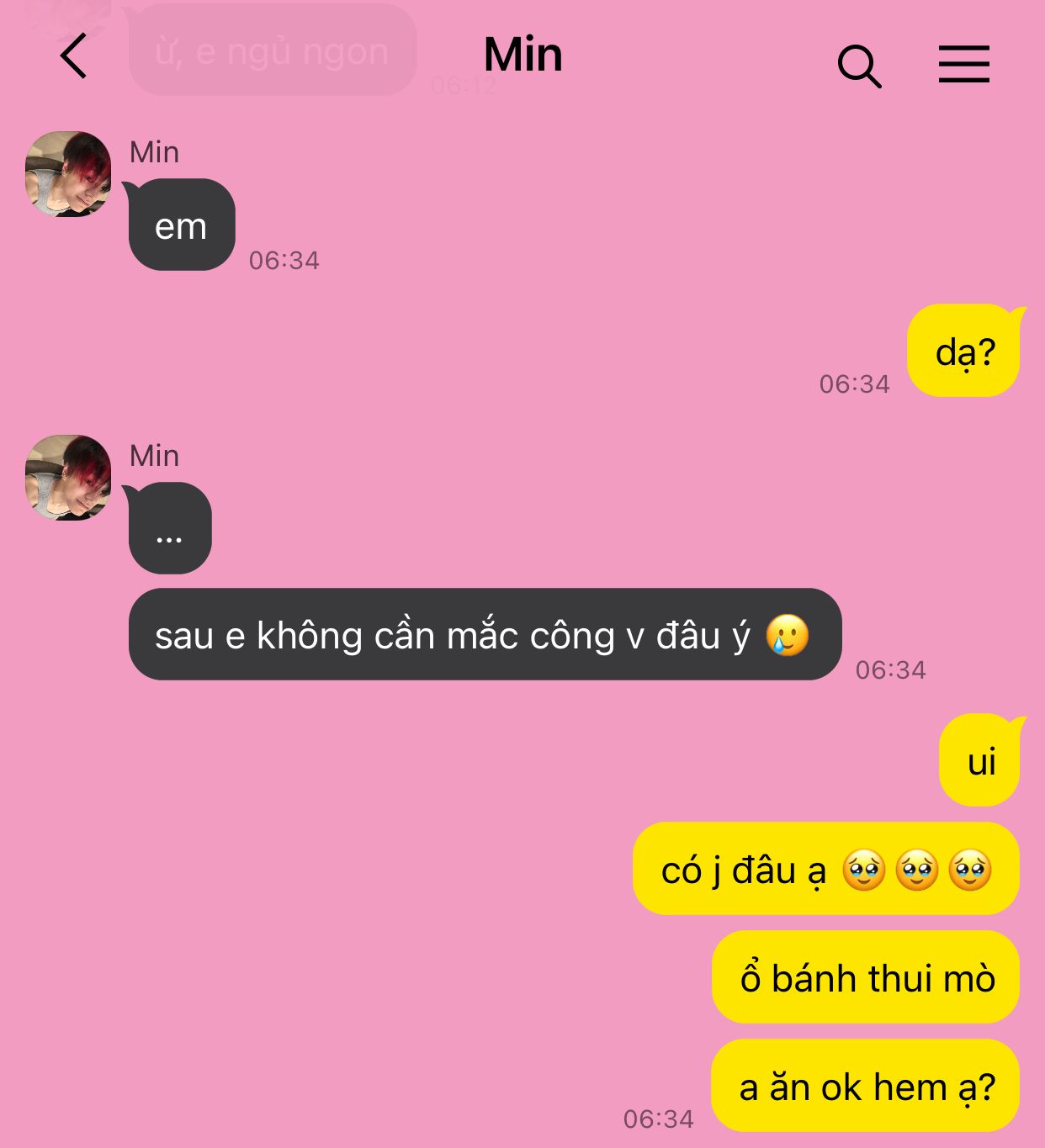Open Min's avatar beside '...' message
The image size is (1045, 1148).
click(68, 477)
